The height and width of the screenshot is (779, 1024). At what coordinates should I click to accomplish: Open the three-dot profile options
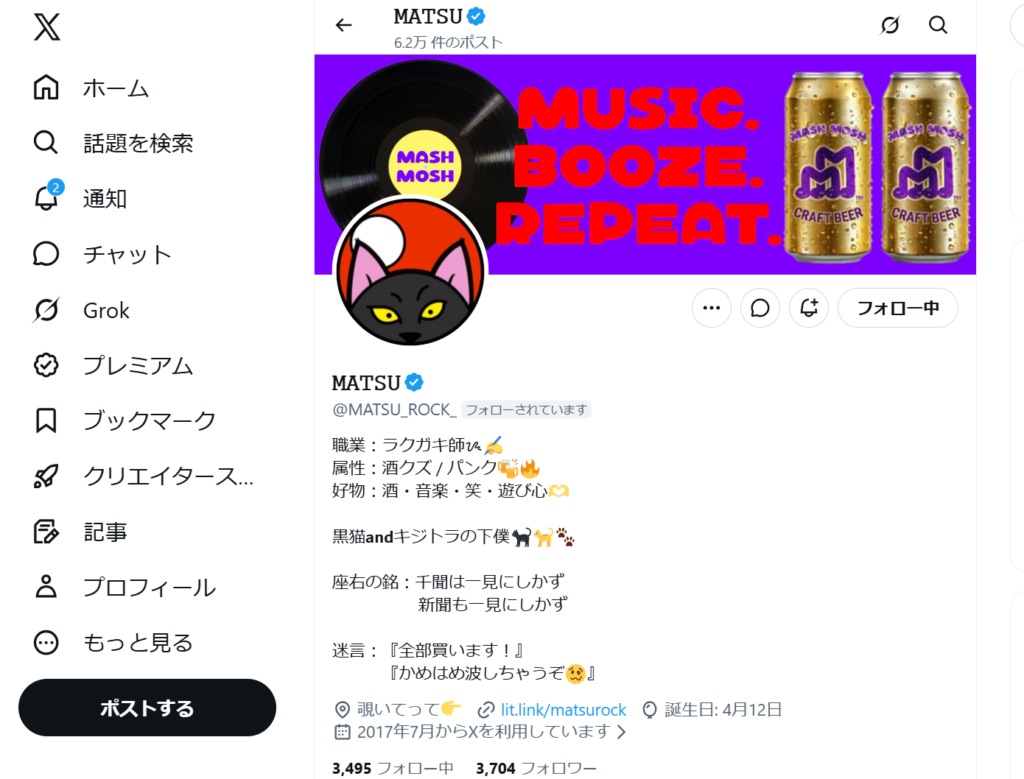711,308
